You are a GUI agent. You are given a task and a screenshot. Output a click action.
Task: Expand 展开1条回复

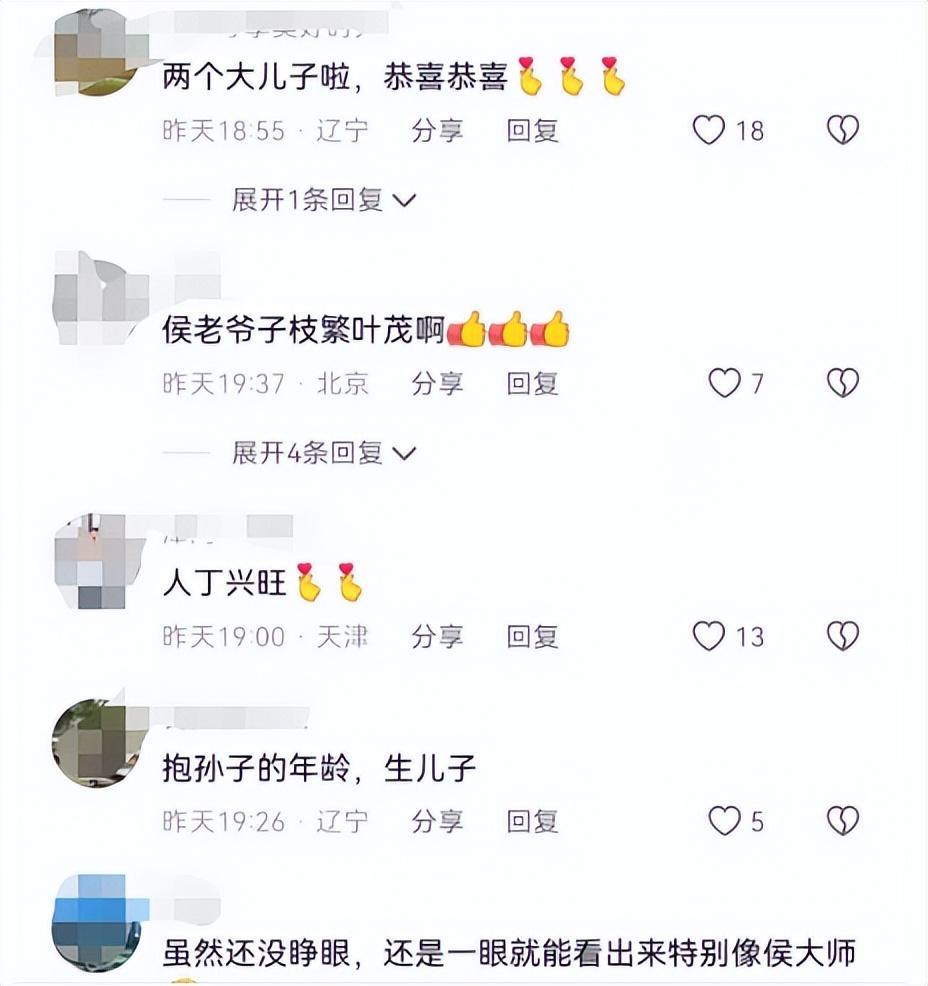(323, 200)
